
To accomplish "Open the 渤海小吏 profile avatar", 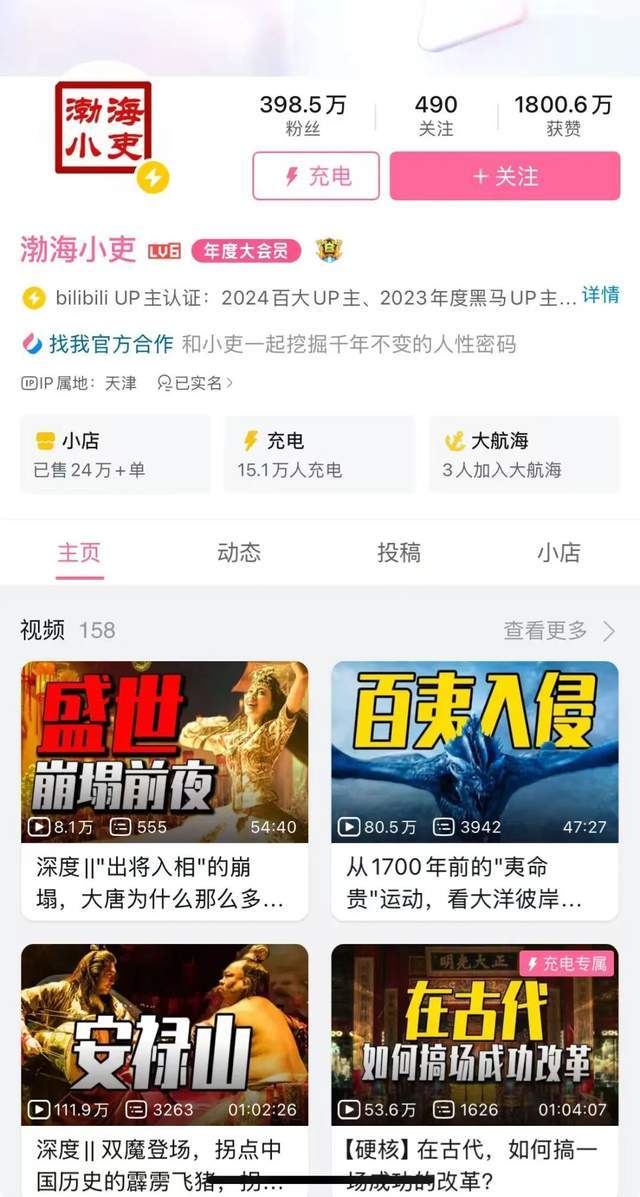I will (103, 127).
